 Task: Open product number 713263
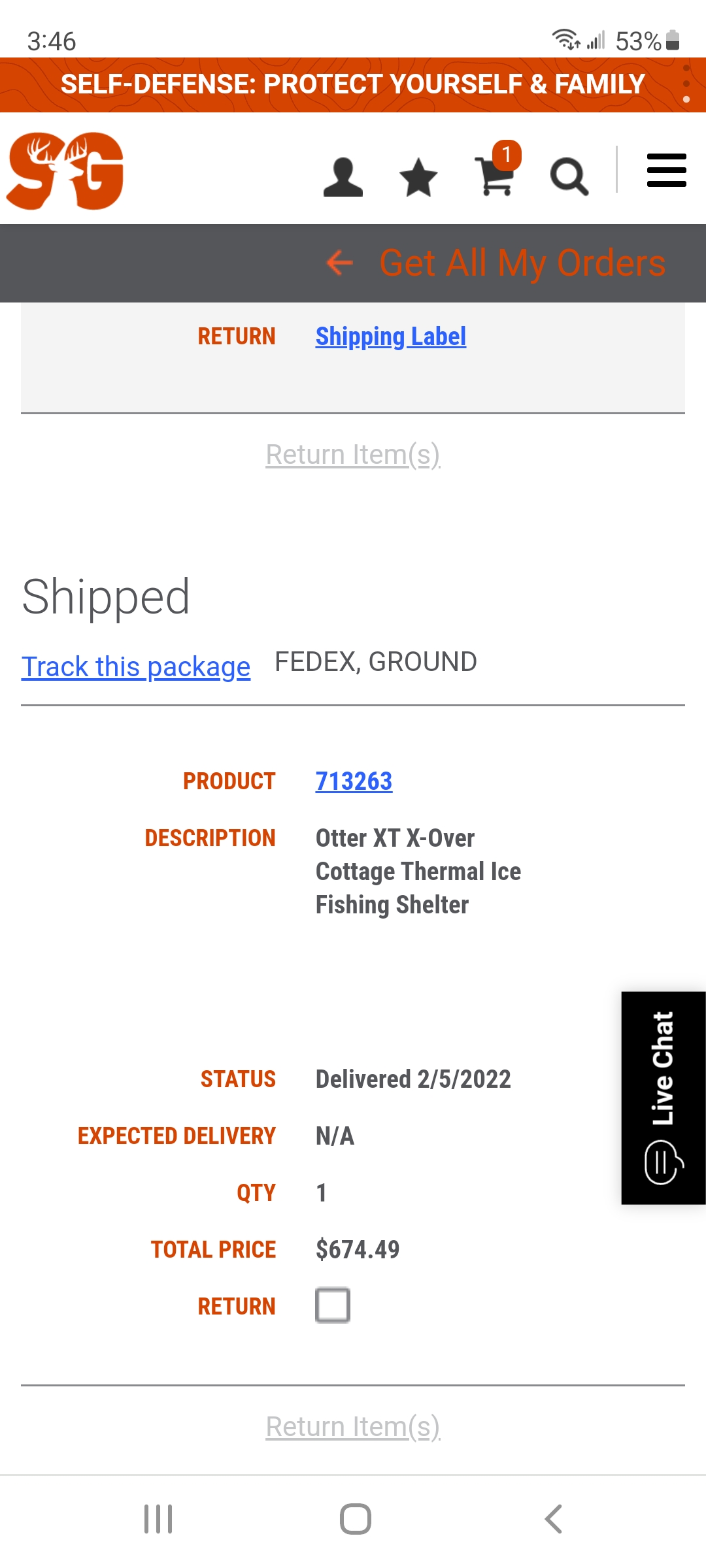point(354,781)
